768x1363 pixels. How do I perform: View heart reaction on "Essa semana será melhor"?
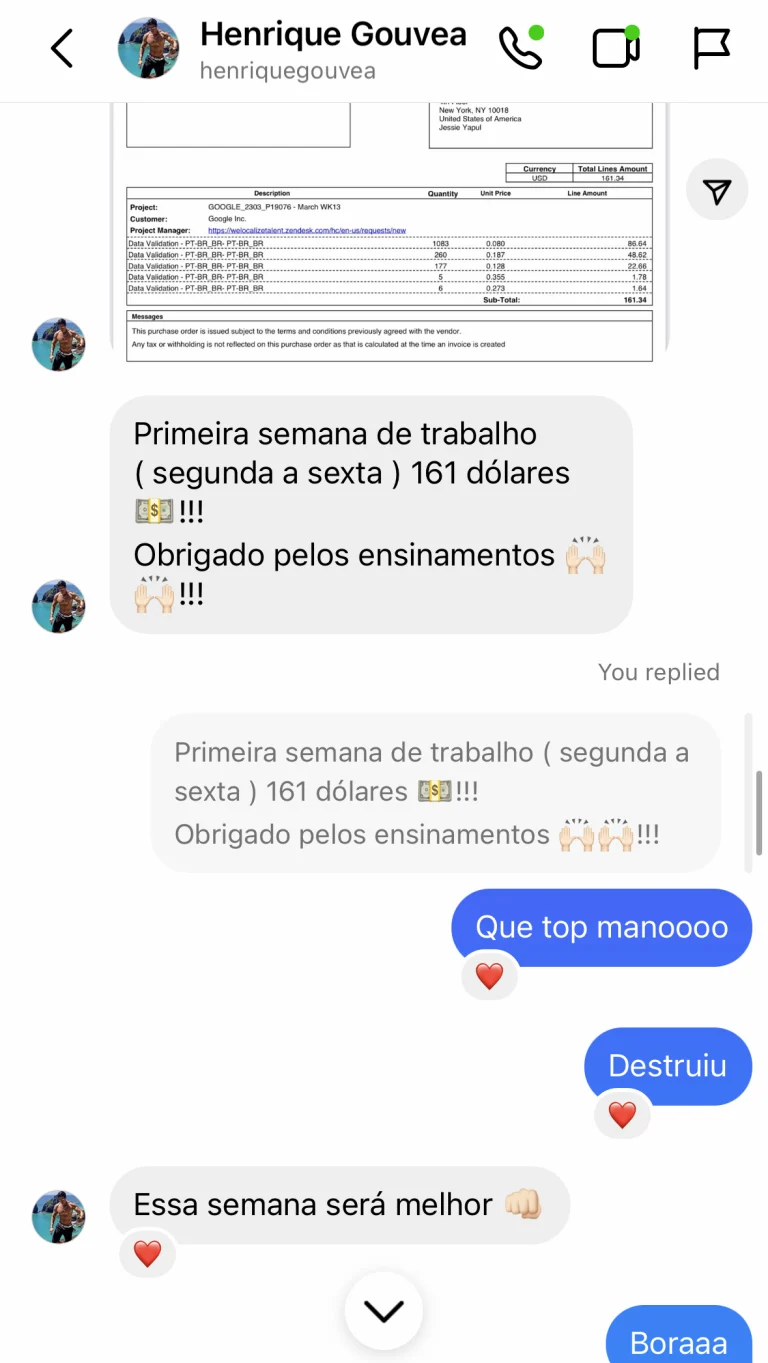pyautogui.click(x=147, y=1253)
